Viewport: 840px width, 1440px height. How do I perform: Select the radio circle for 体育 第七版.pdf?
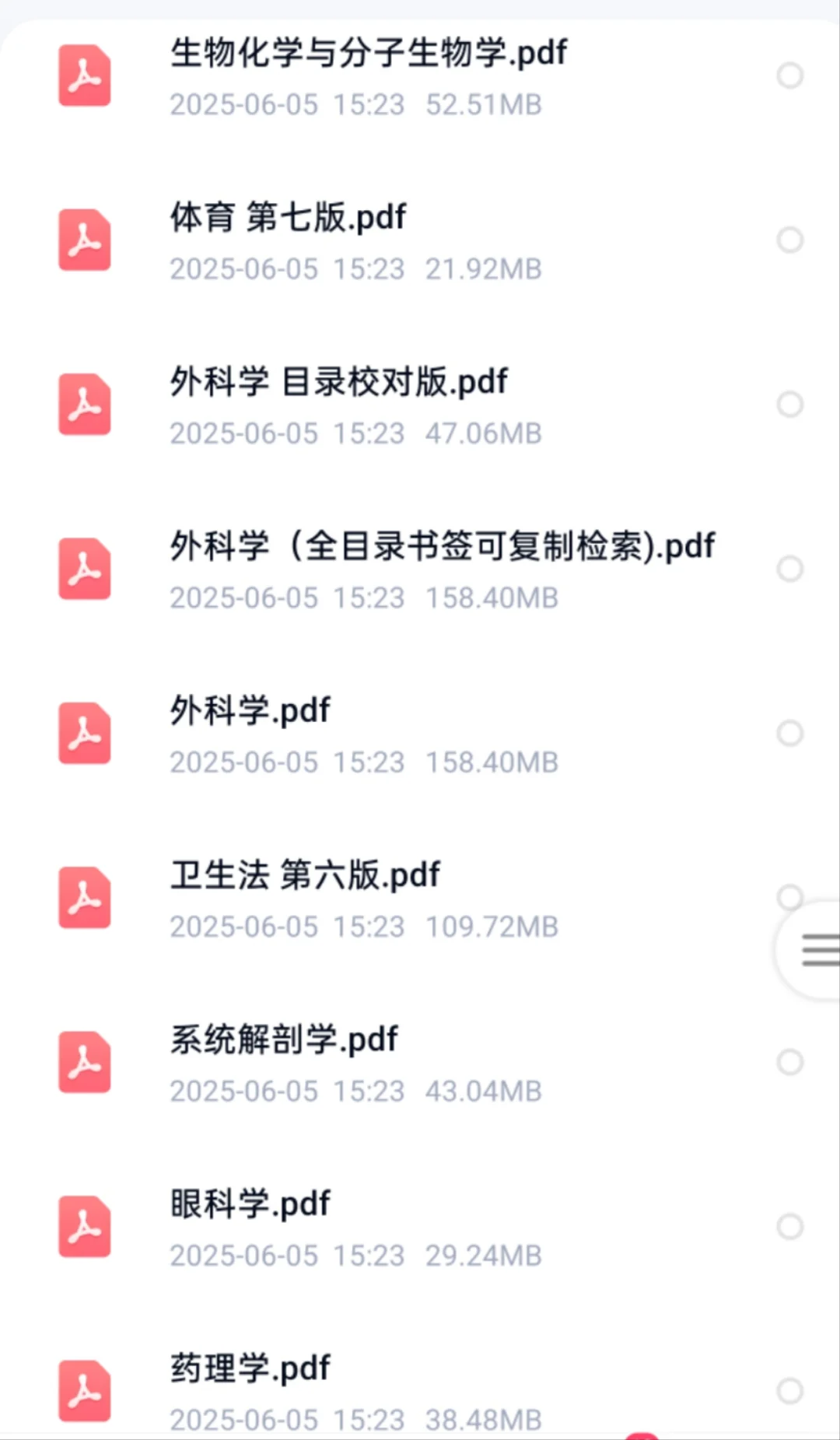click(789, 240)
